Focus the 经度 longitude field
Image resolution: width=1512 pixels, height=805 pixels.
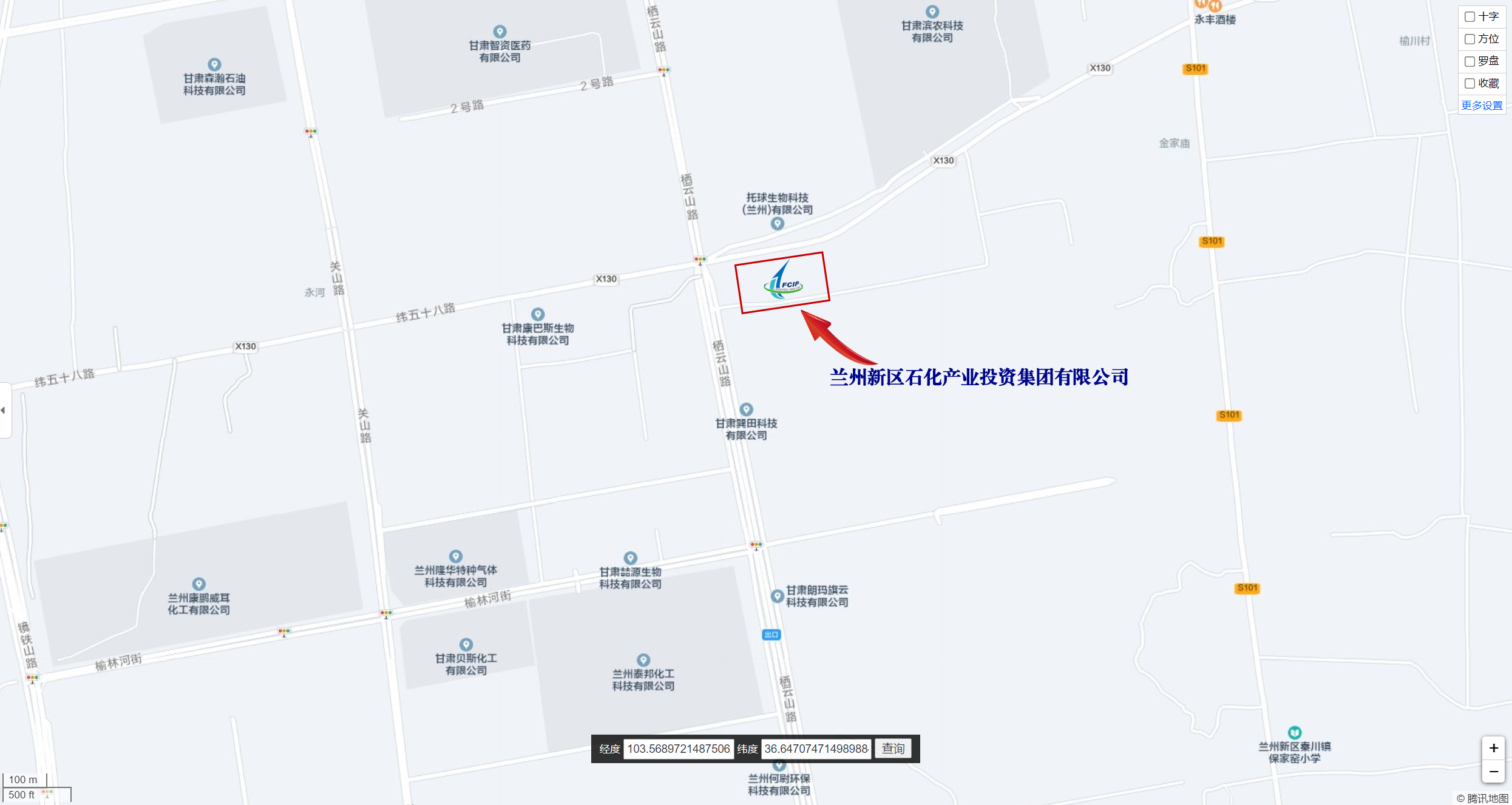[x=678, y=749]
